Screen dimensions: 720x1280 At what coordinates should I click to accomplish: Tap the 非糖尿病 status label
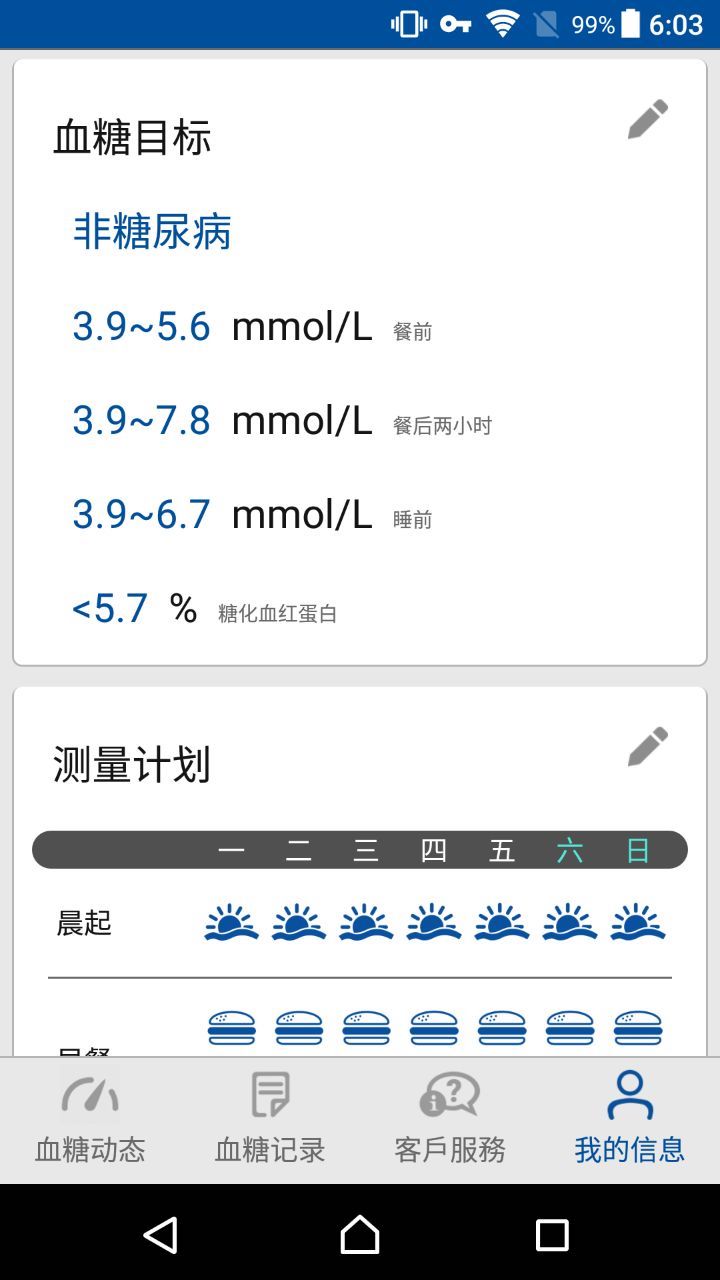pos(151,232)
